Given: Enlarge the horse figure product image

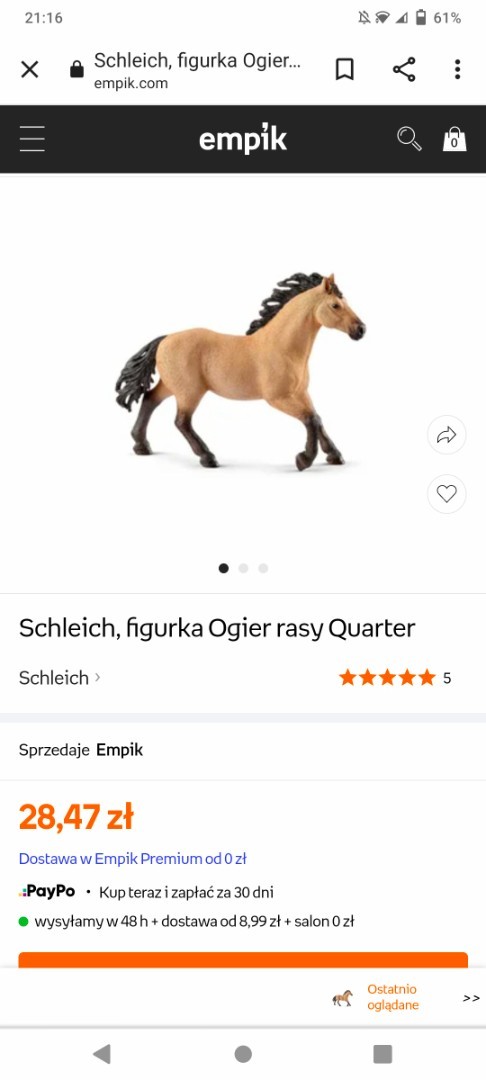Looking at the screenshot, I should click(x=240, y=371).
